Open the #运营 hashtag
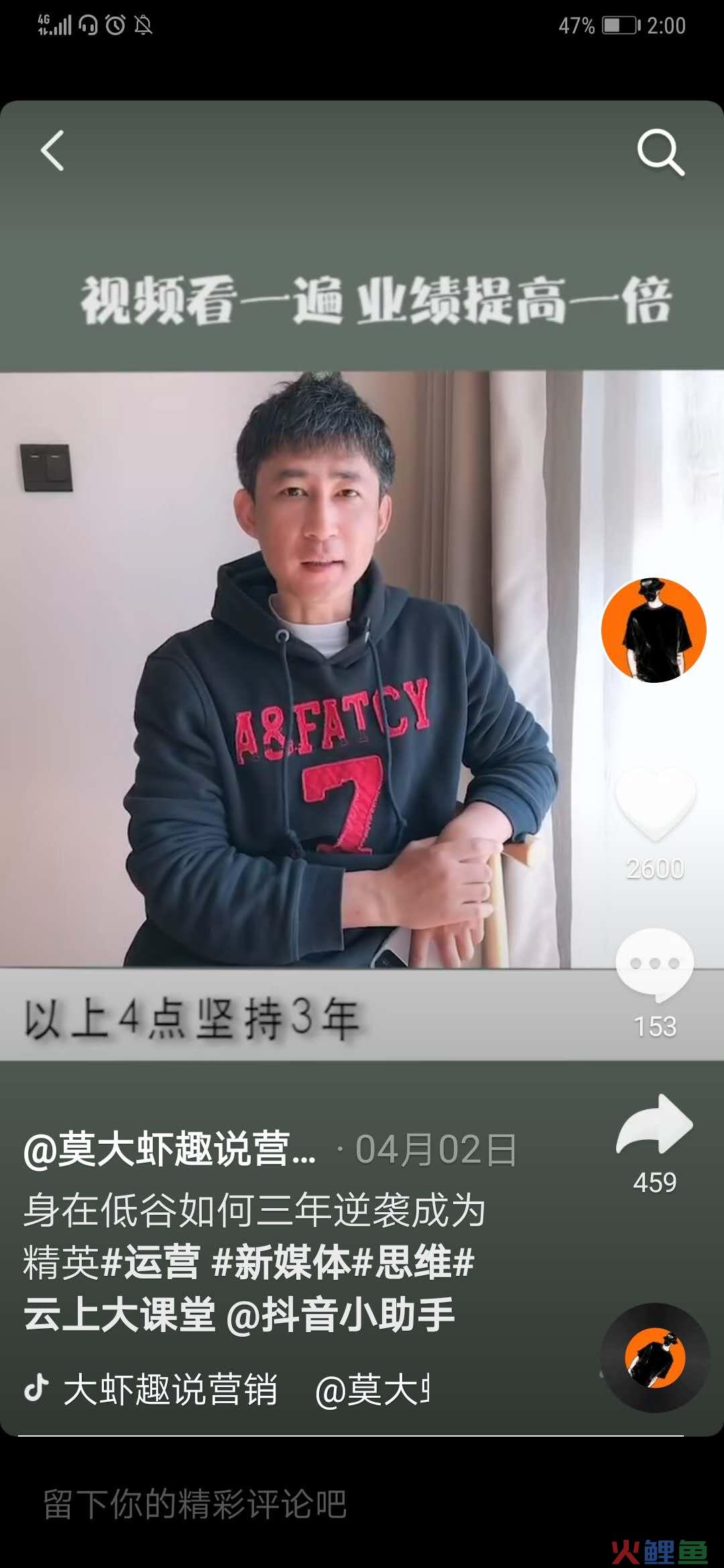The width and height of the screenshot is (724, 1568). (150, 1262)
